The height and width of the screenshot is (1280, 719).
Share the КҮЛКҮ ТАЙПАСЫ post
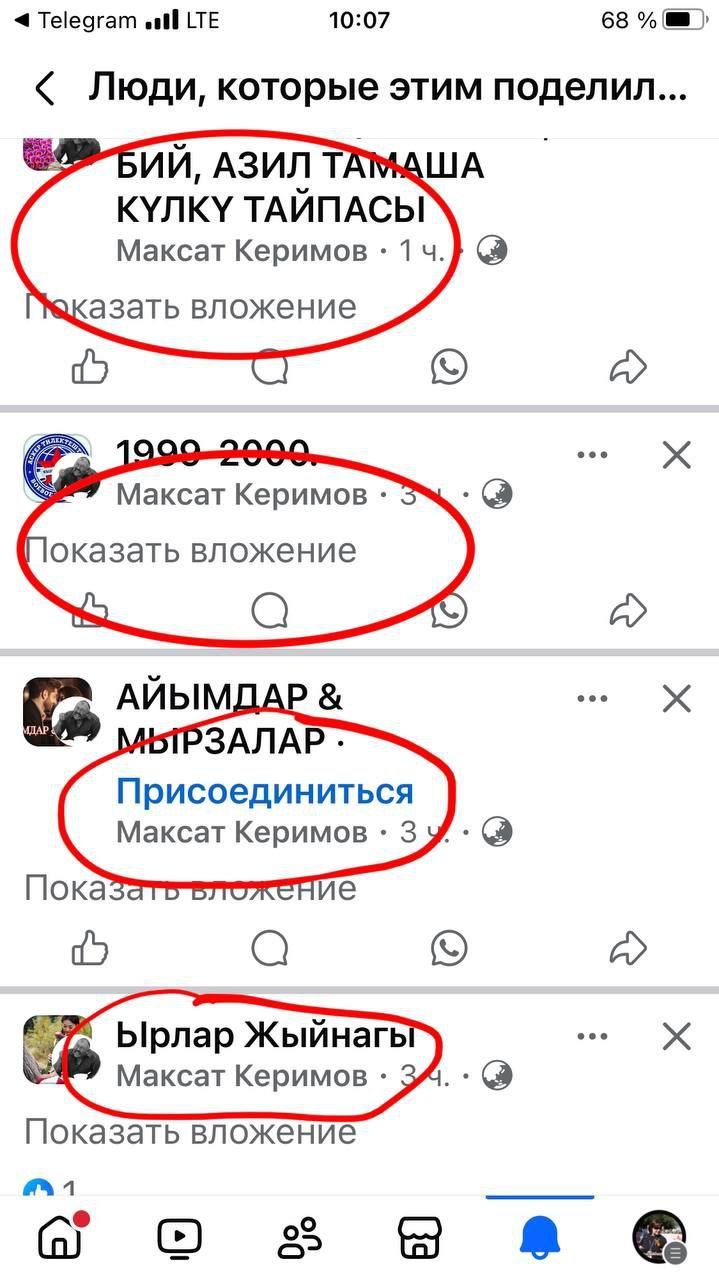pyautogui.click(x=628, y=368)
